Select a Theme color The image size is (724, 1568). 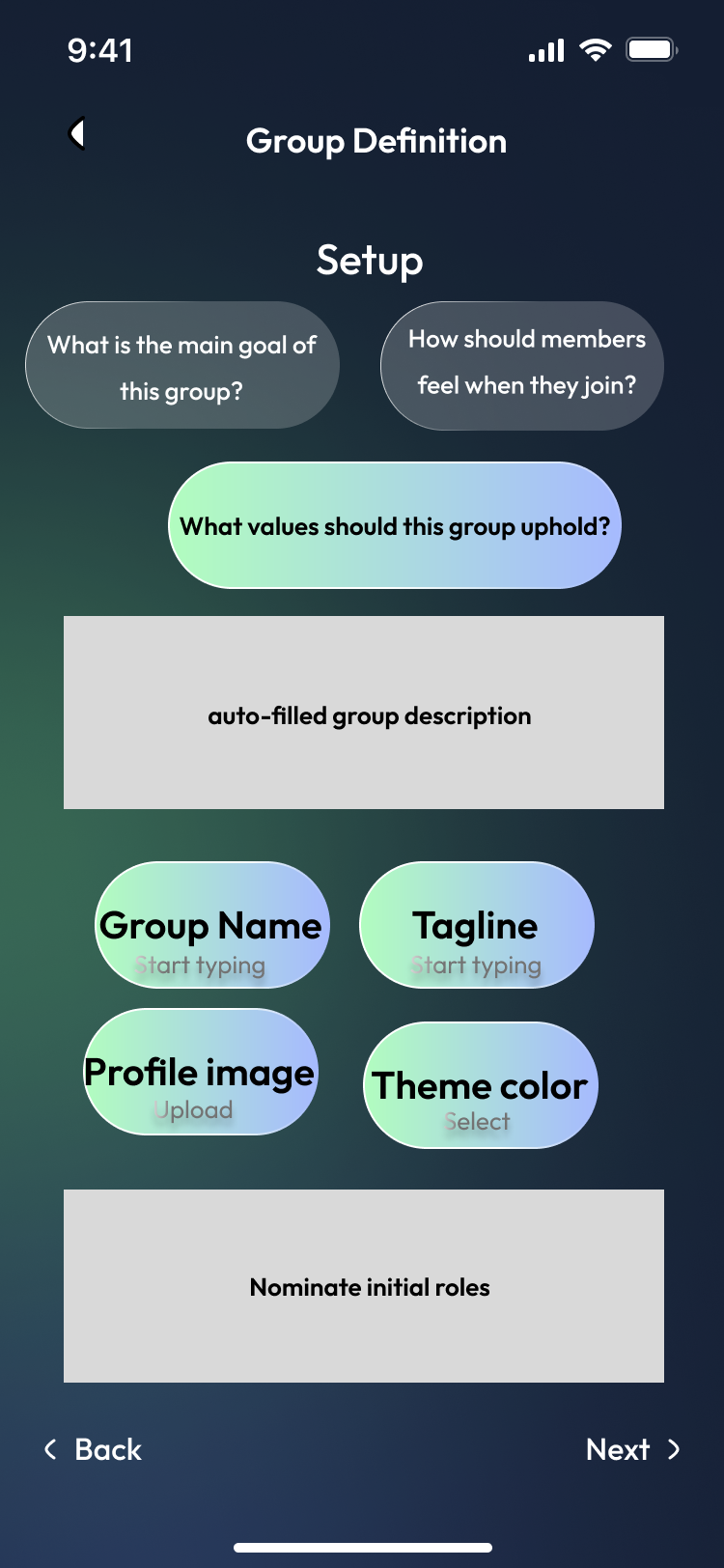[x=481, y=1085]
